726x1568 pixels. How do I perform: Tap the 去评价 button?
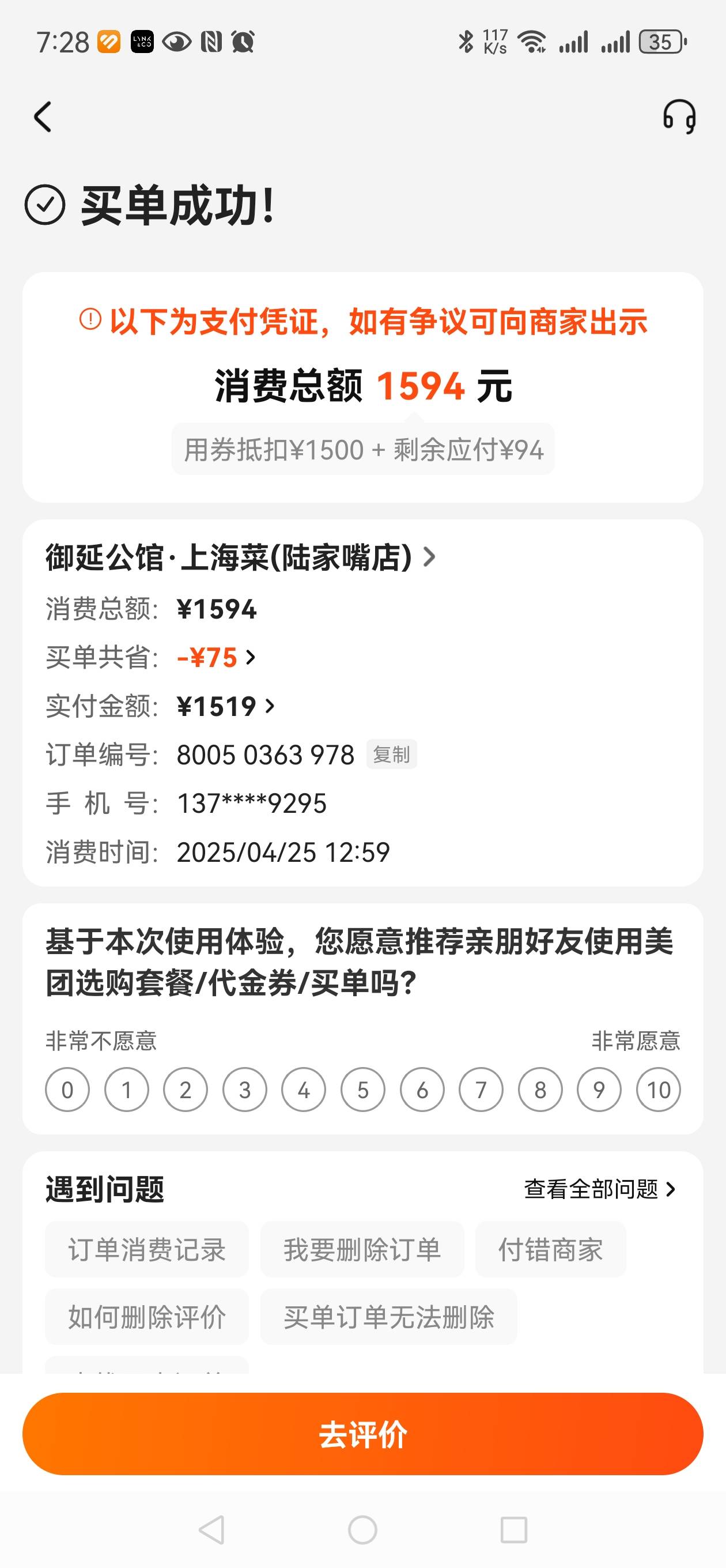tap(362, 1434)
